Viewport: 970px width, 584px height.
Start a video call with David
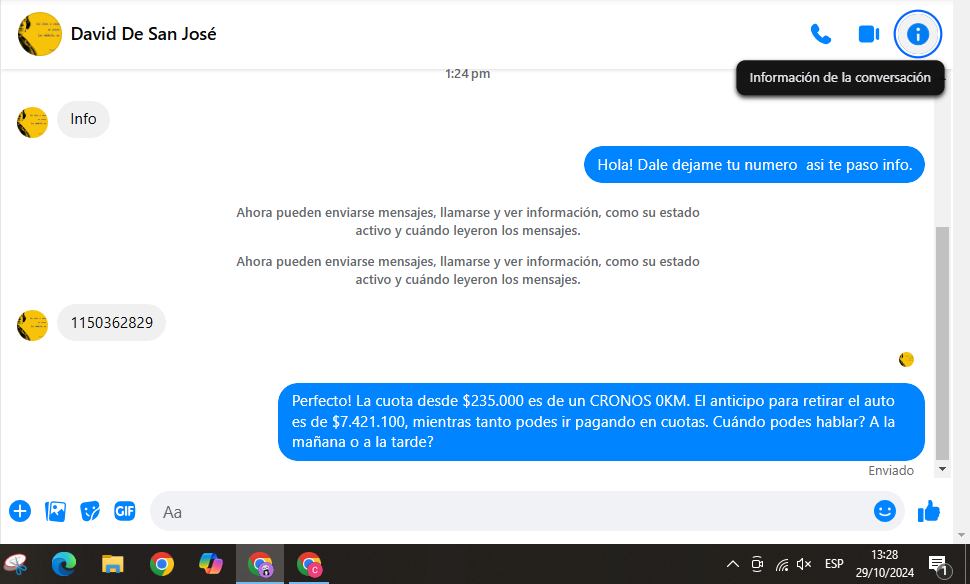click(868, 34)
